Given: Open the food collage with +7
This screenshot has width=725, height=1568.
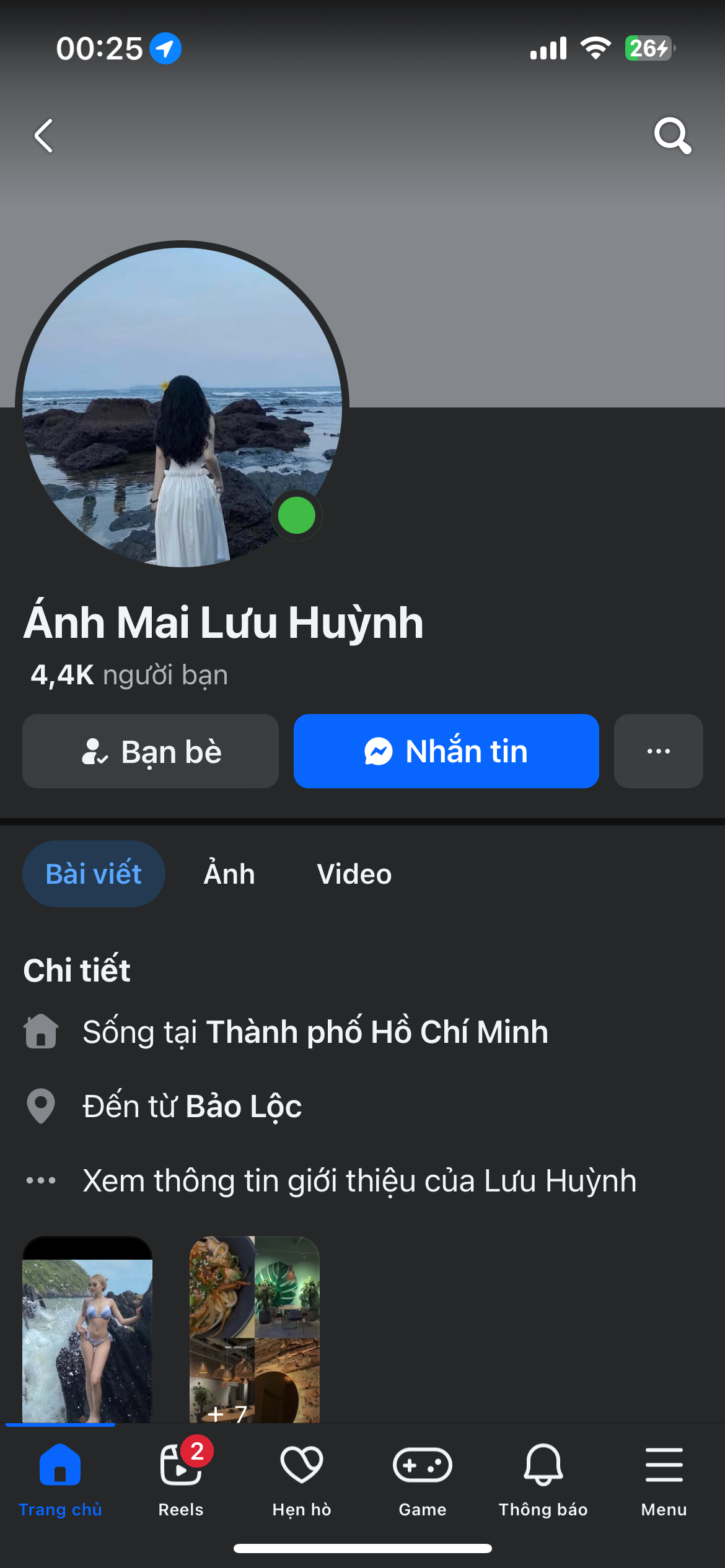Looking at the screenshot, I should point(255,1331).
